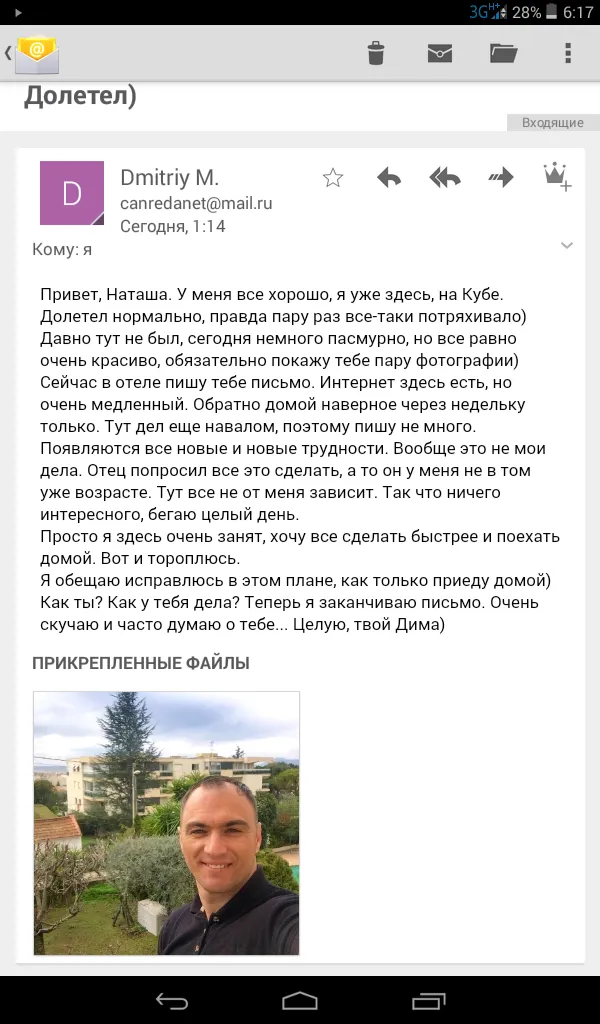Open the overflow menu
The image size is (600, 1024).
pyautogui.click(x=568, y=53)
